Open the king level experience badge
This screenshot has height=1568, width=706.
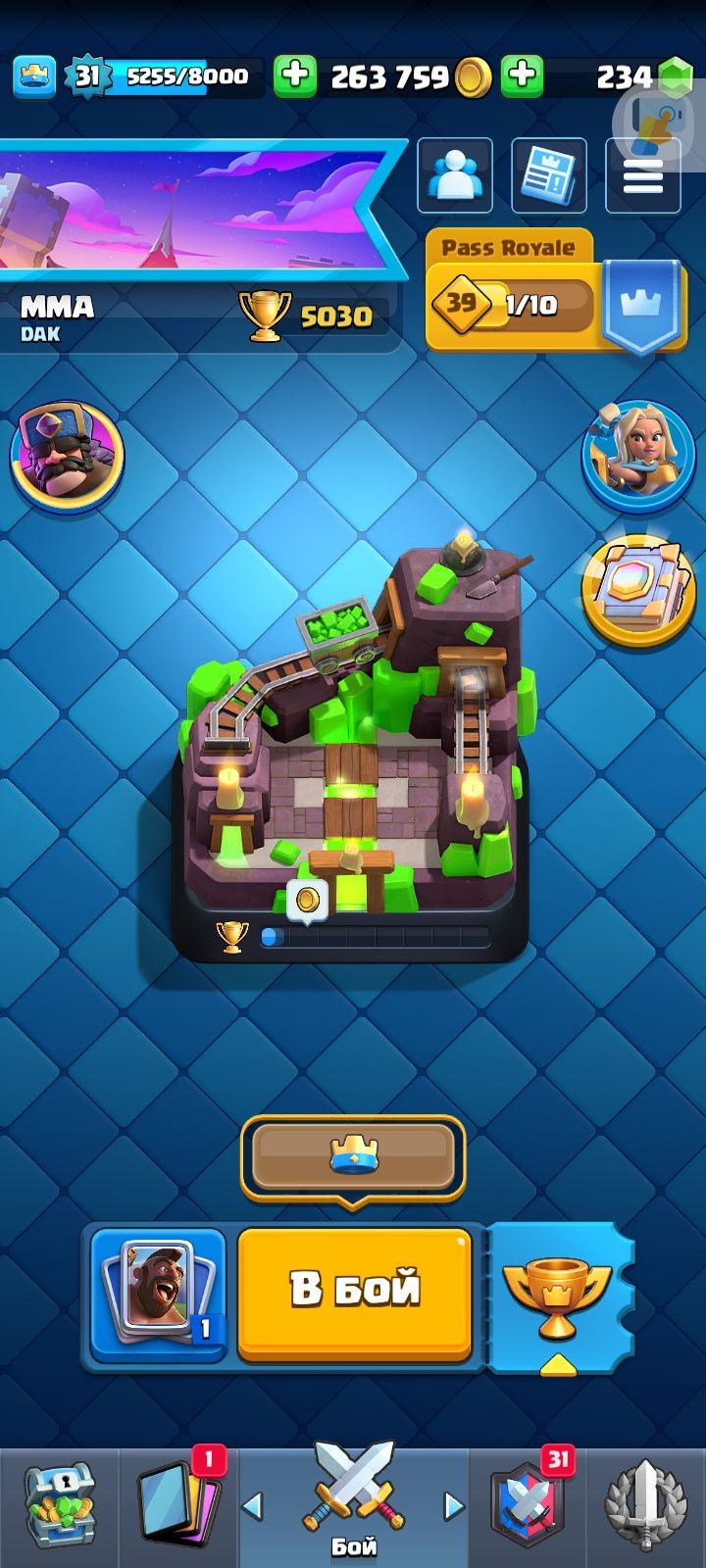pos(86,75)
